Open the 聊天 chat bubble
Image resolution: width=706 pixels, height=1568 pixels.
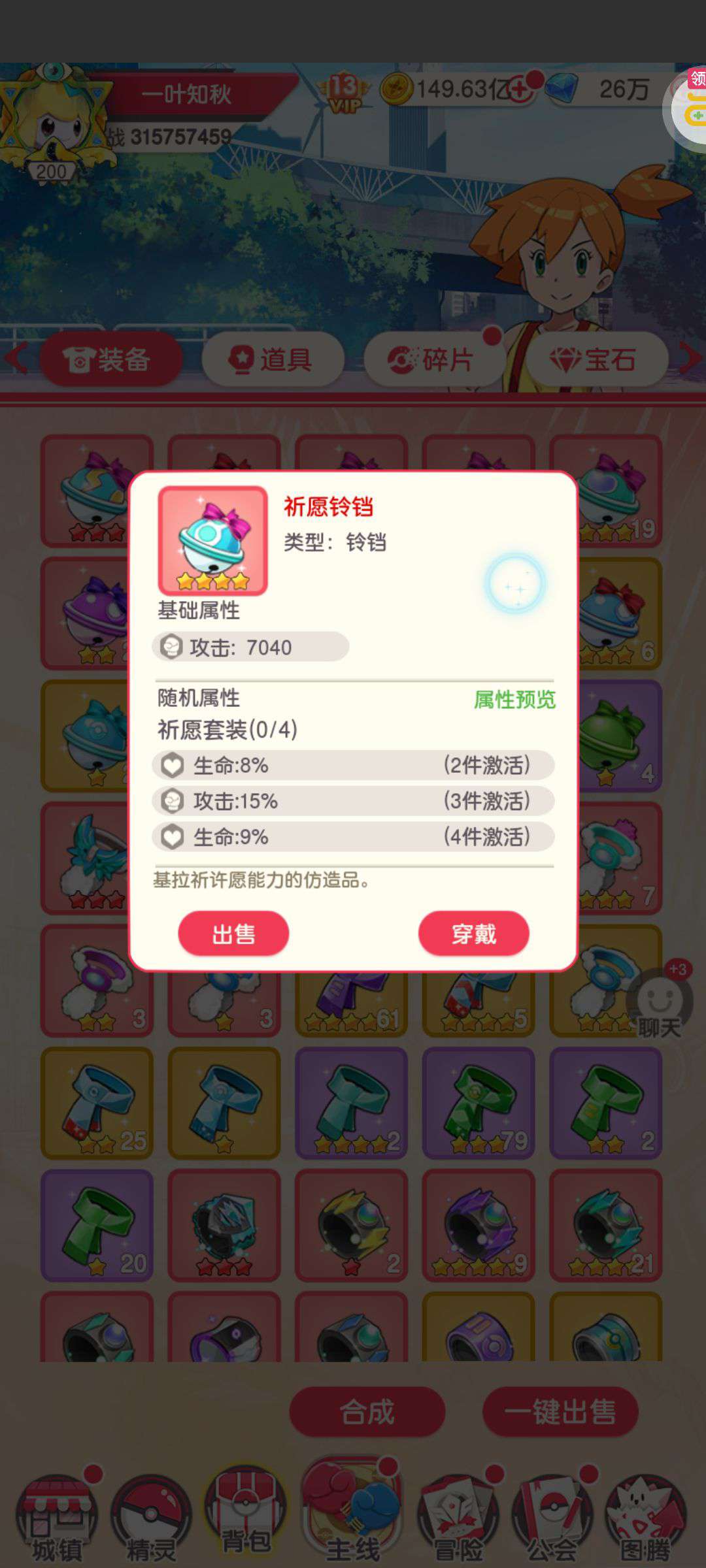click(659, 1006)
